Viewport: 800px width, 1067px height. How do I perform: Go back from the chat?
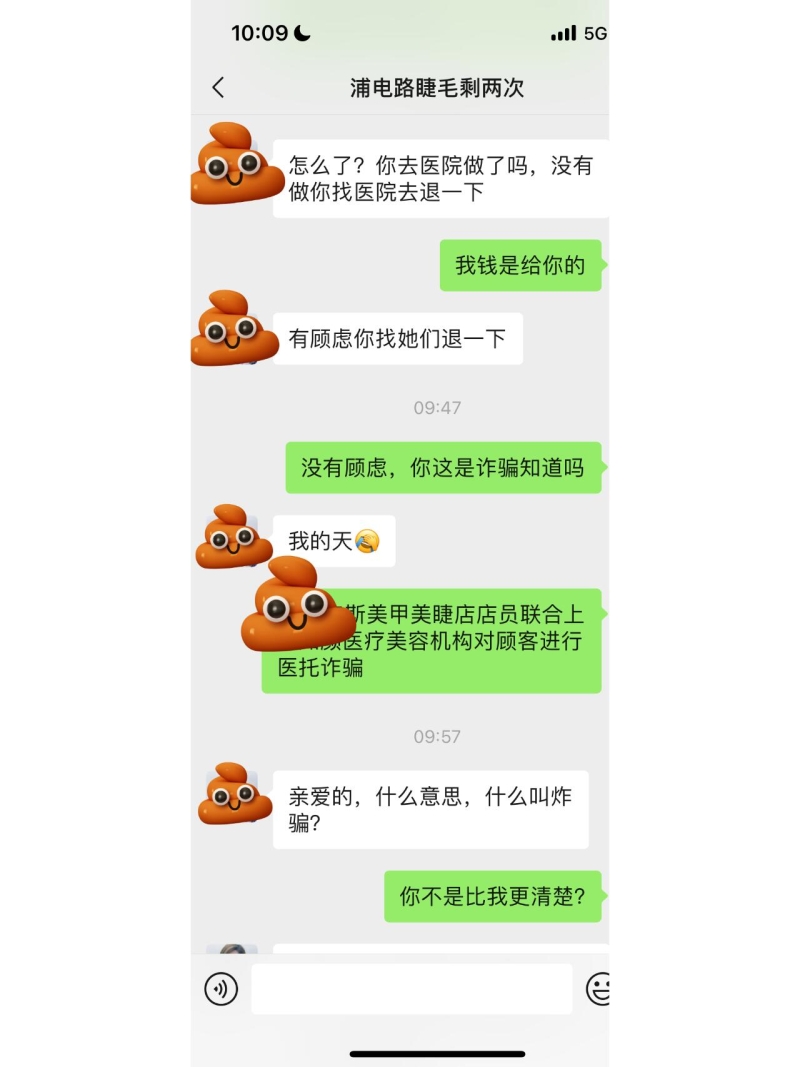pyautogui.click(x=218, y=87)
